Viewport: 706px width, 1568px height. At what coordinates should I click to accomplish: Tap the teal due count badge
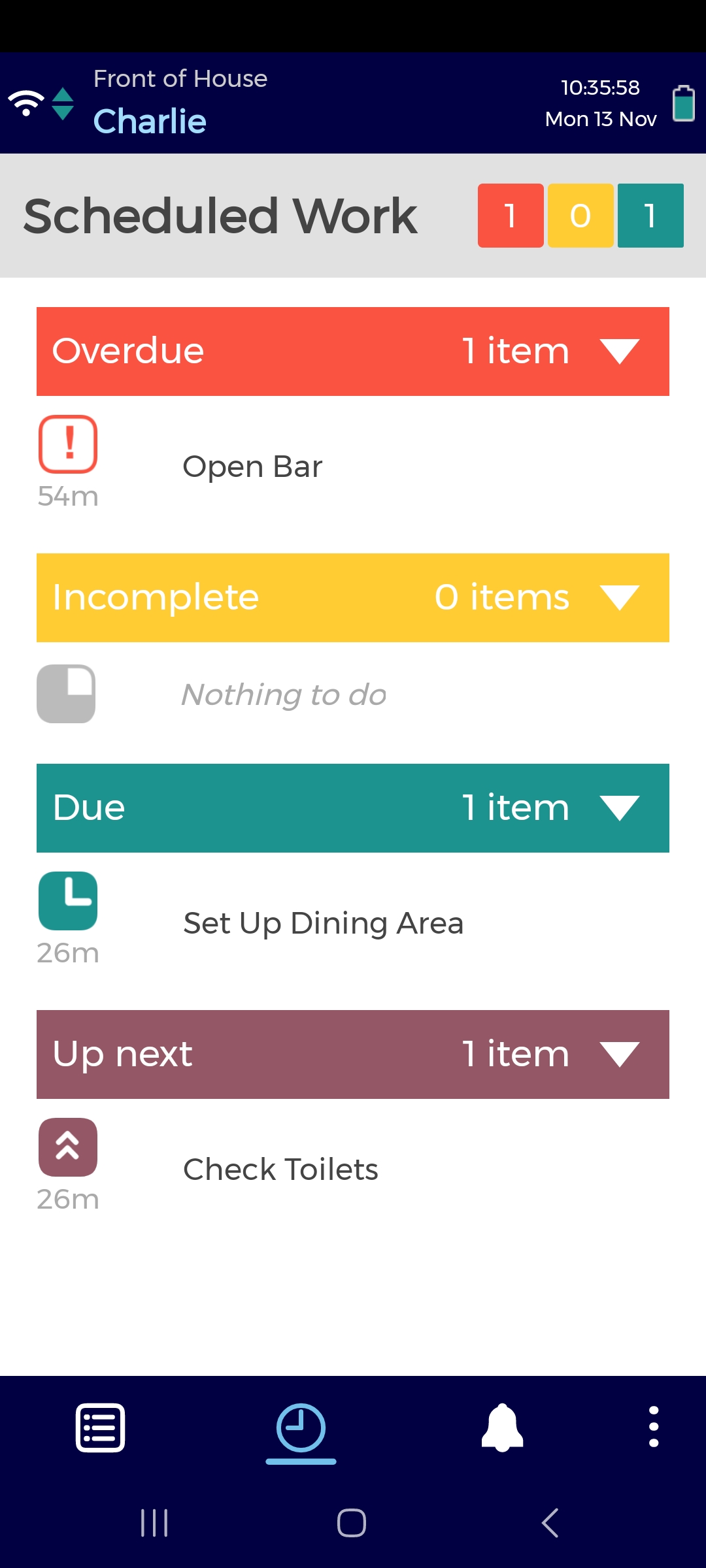point(650,216)
